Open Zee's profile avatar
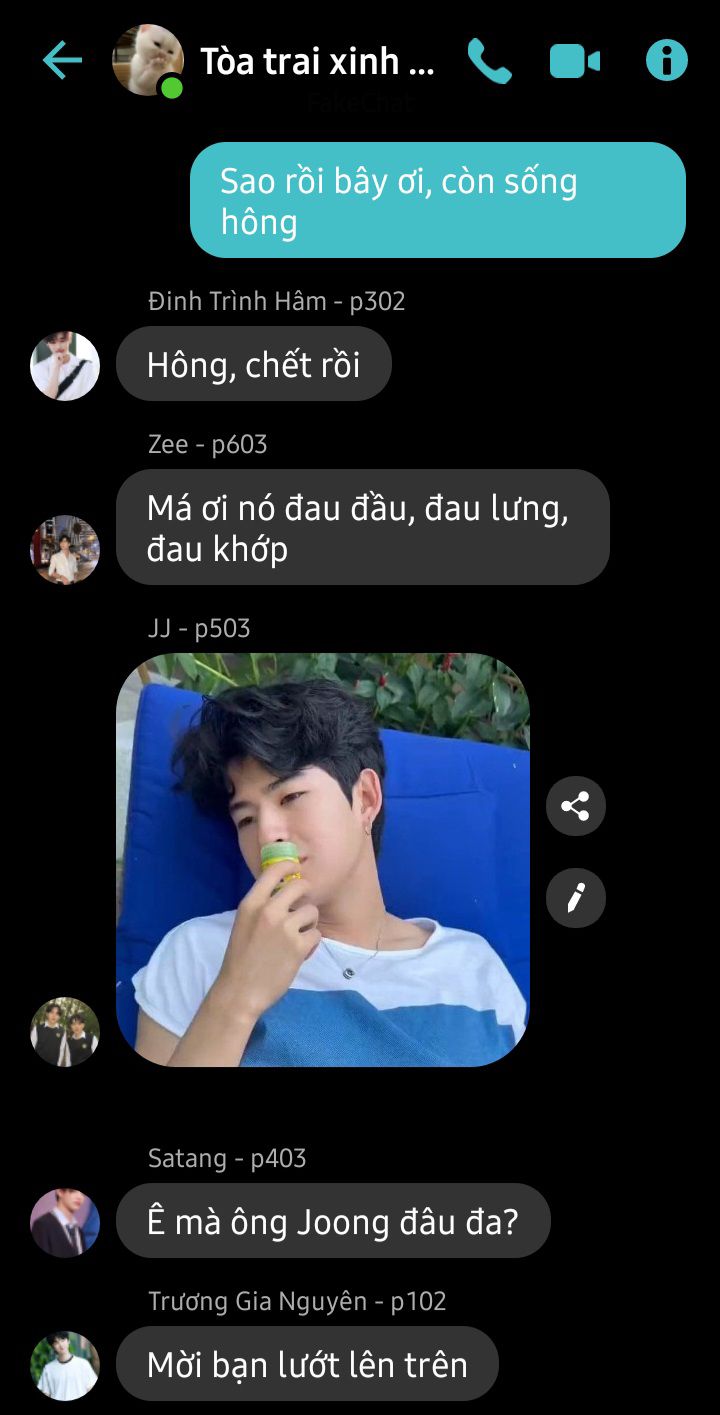 pyautogui.click(x=65, y=549)
